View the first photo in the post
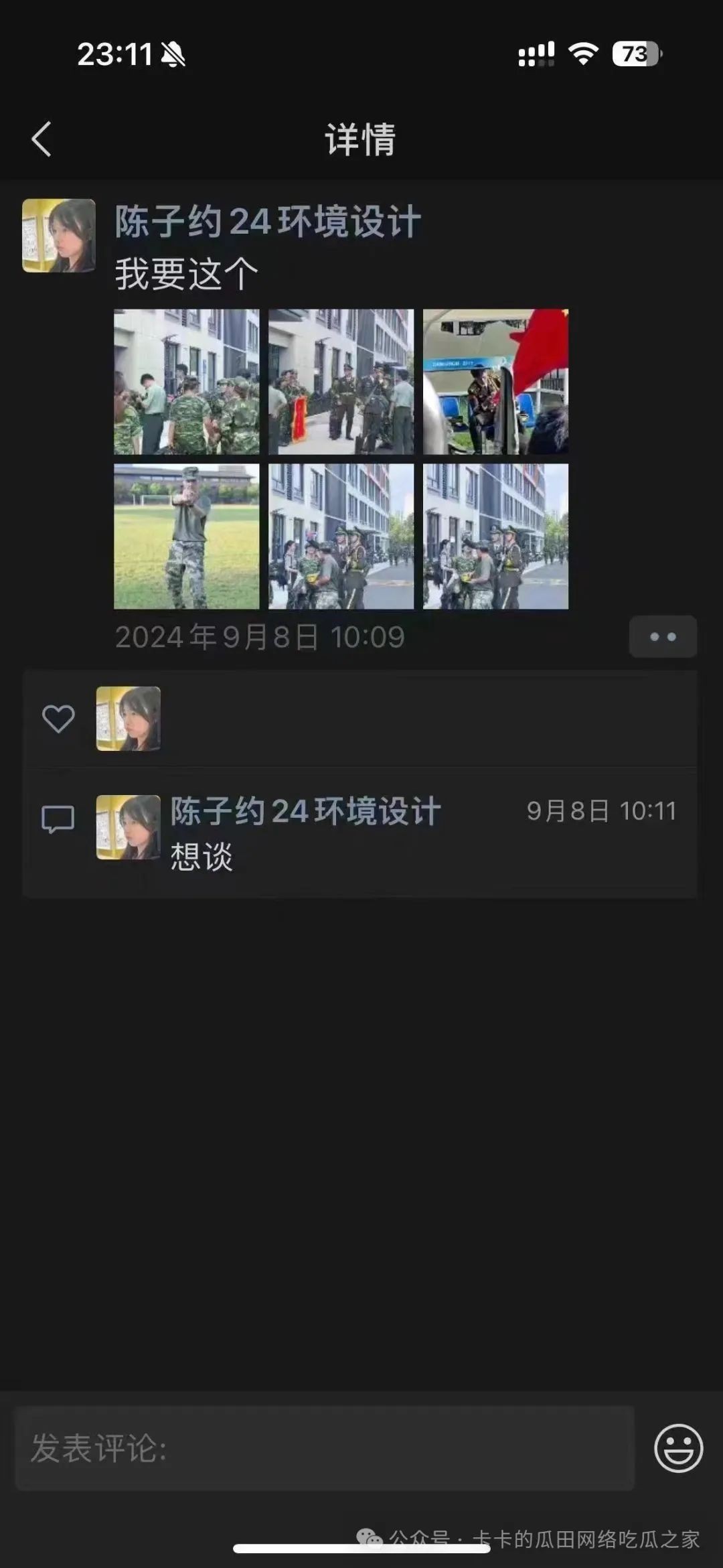723x1568 pixels. [x=187, y=382]
